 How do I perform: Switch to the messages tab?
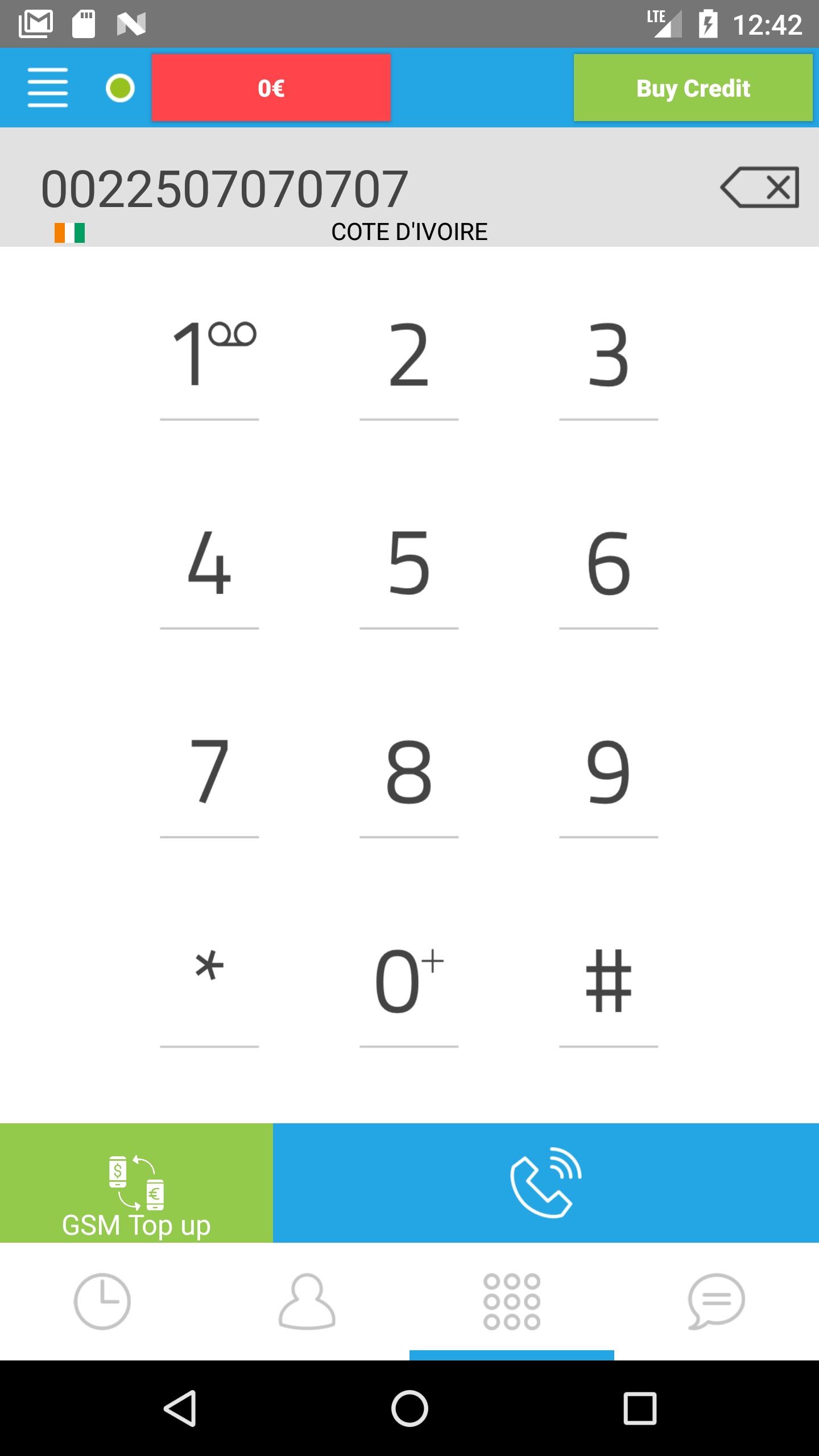click(x=717, y=1301)
